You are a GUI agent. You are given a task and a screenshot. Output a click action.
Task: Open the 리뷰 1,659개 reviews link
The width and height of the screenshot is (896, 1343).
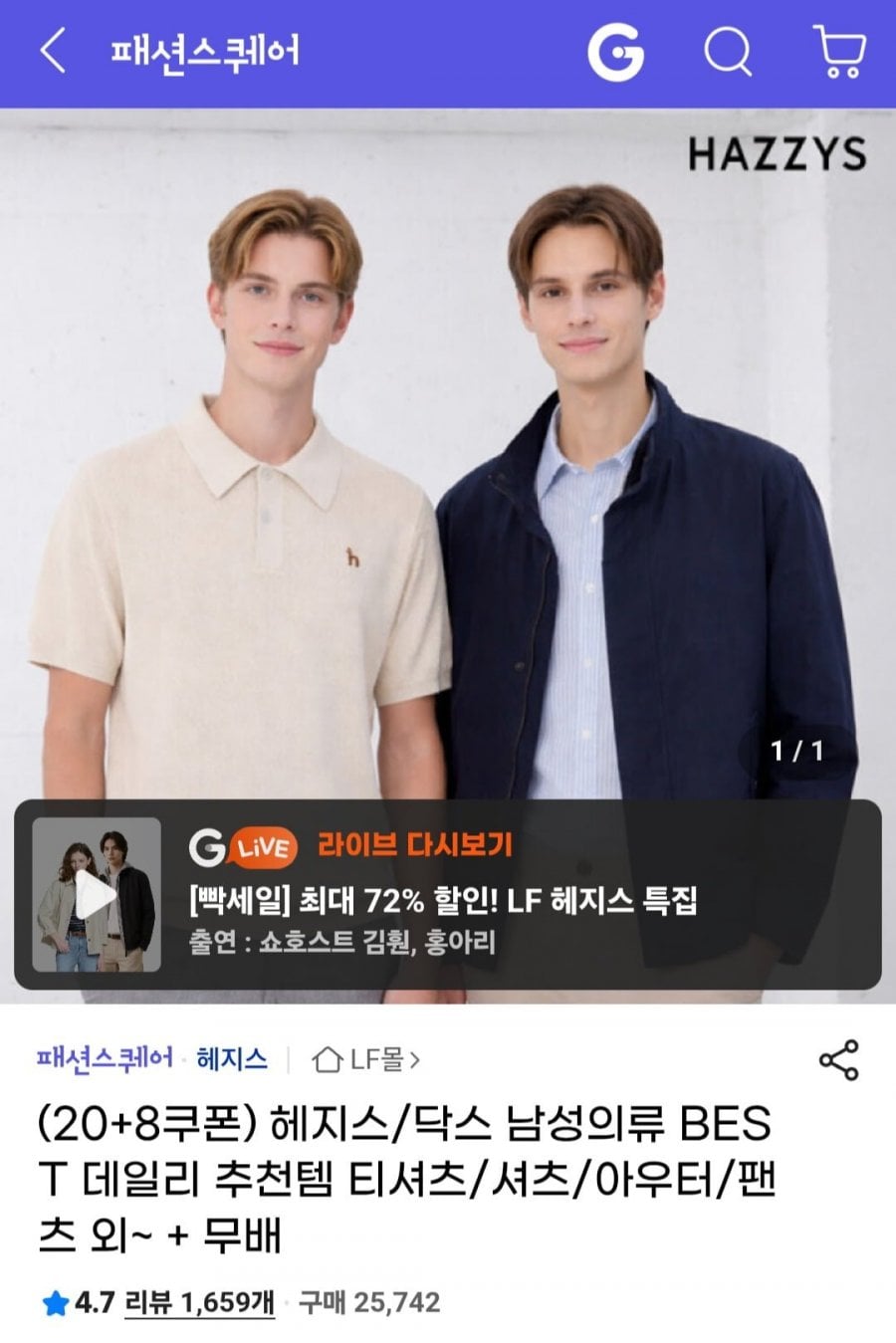click(x=199, y=1302)
